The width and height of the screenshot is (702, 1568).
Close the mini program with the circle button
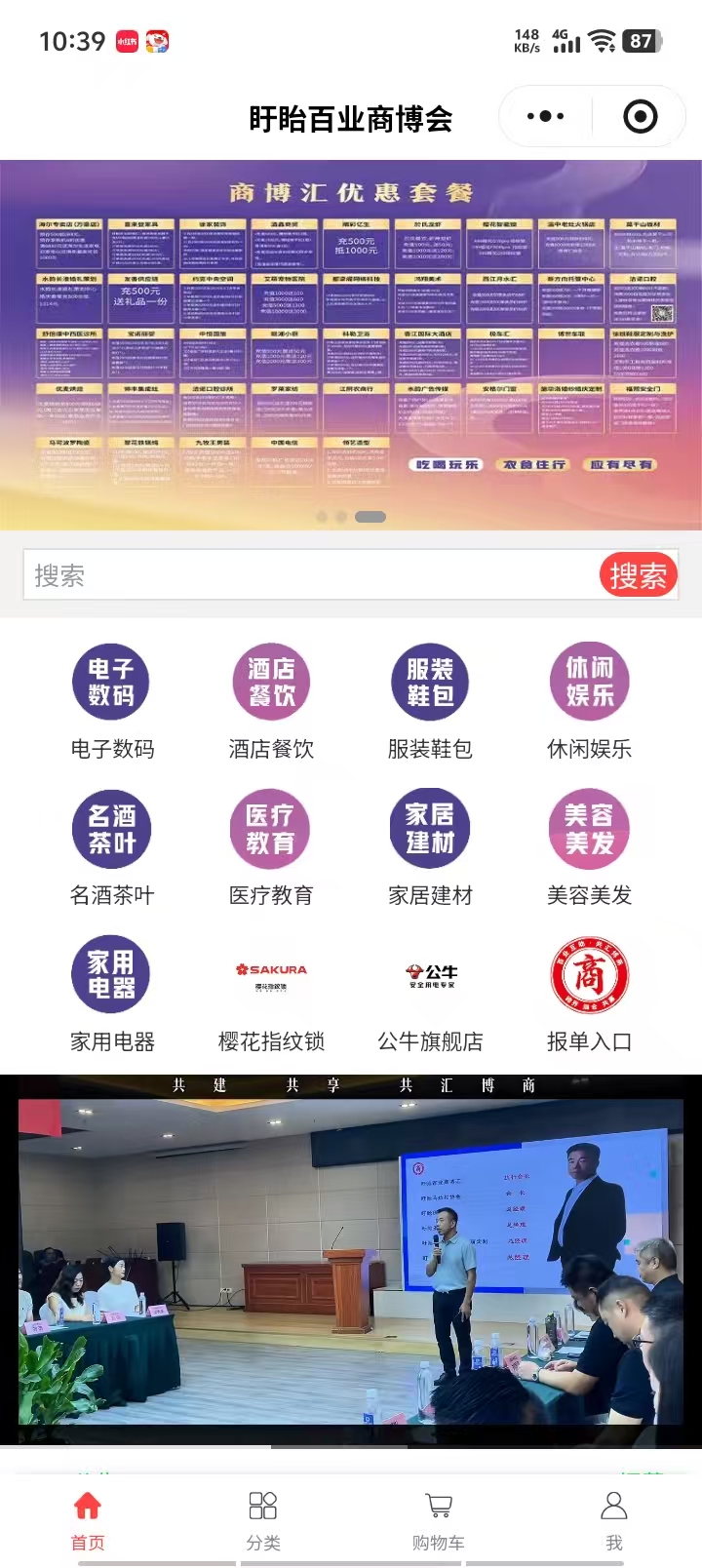click(x=640, y=117)
